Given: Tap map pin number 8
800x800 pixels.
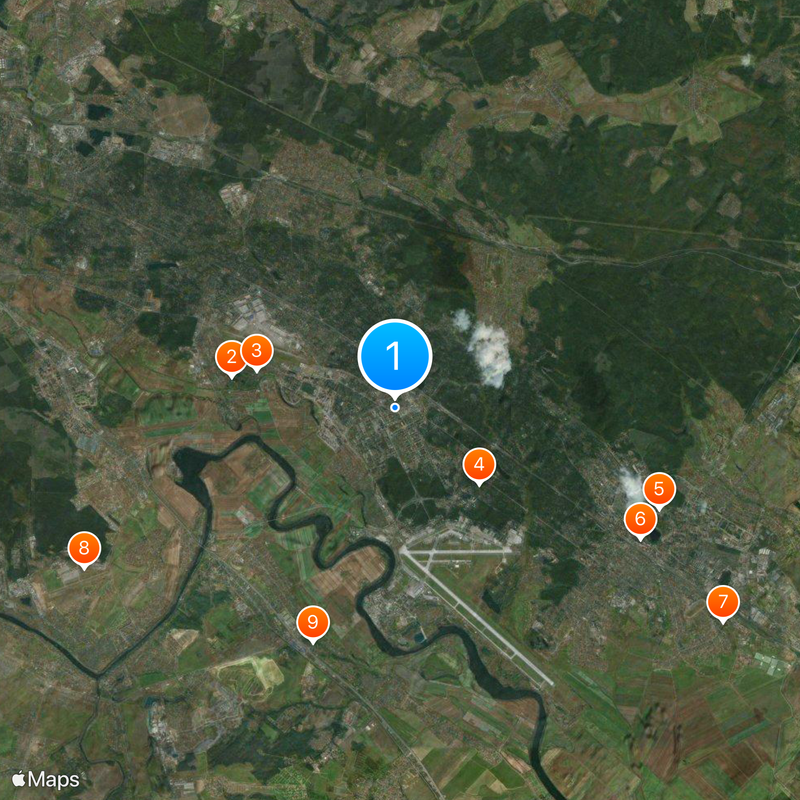Looking at the screenshot, I should point(84,547).
